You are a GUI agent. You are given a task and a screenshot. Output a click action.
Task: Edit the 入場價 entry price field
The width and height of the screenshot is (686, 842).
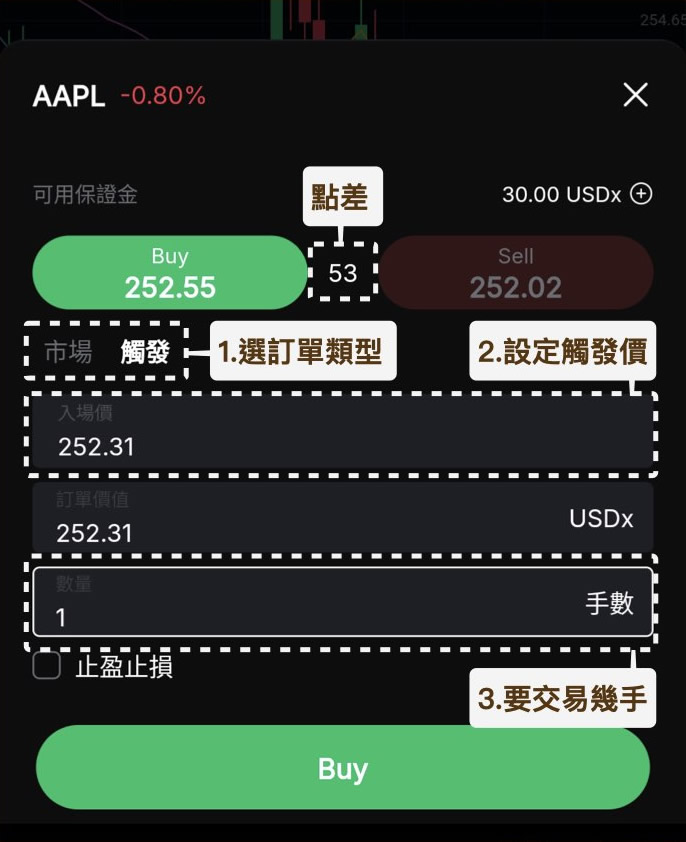point(342,435)
